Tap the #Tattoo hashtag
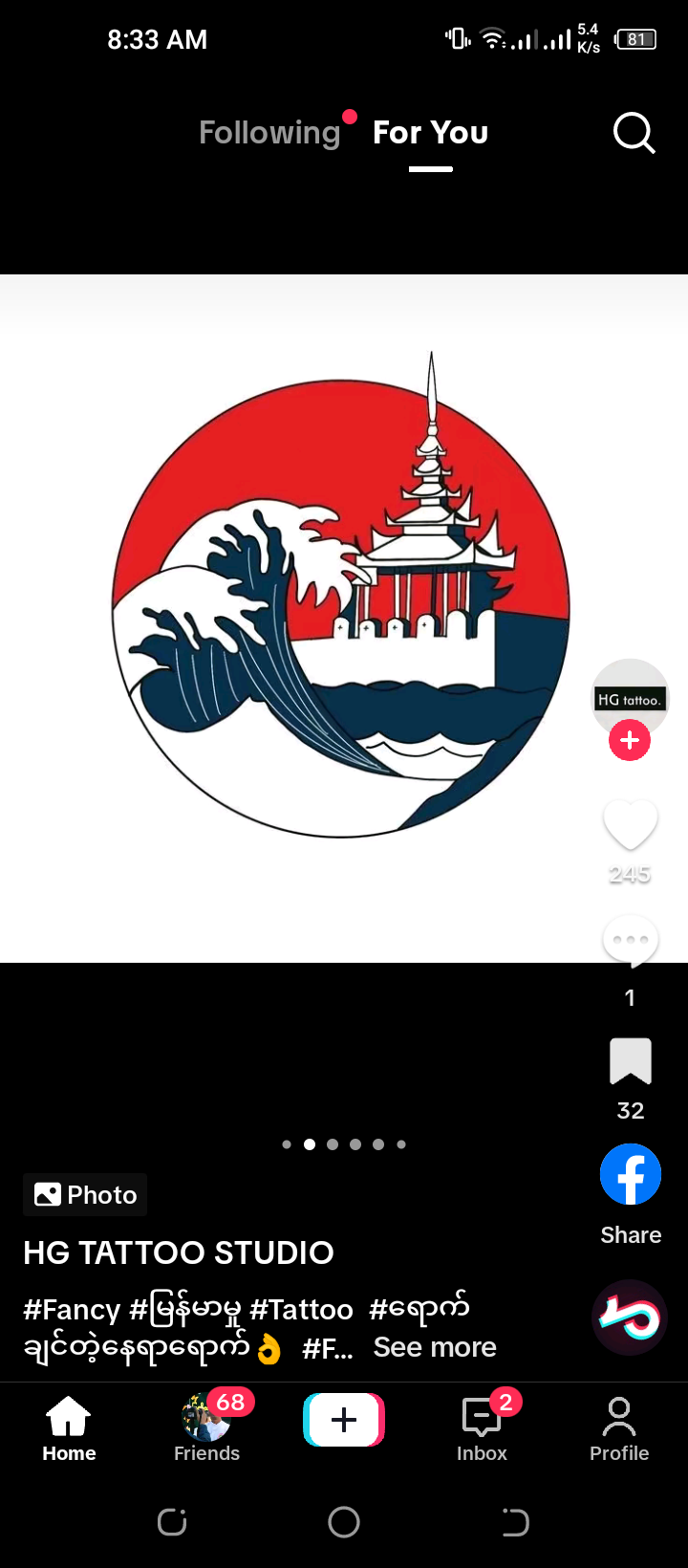The width and height of the screenshot is (688, 1568). [x=301, y=1309]
